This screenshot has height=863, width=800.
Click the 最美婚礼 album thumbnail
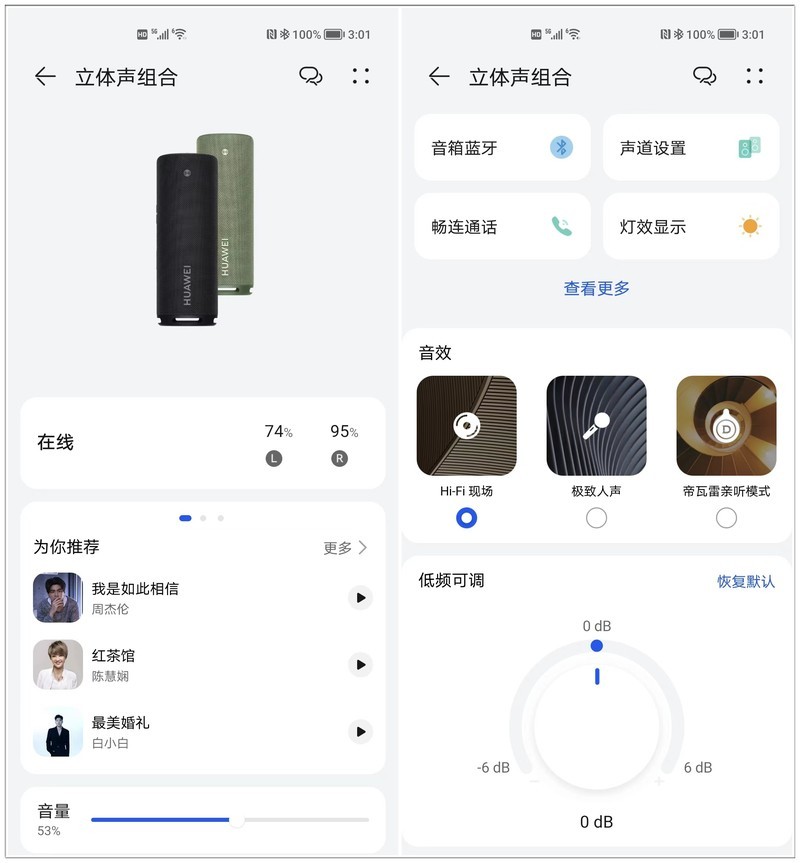57,732
